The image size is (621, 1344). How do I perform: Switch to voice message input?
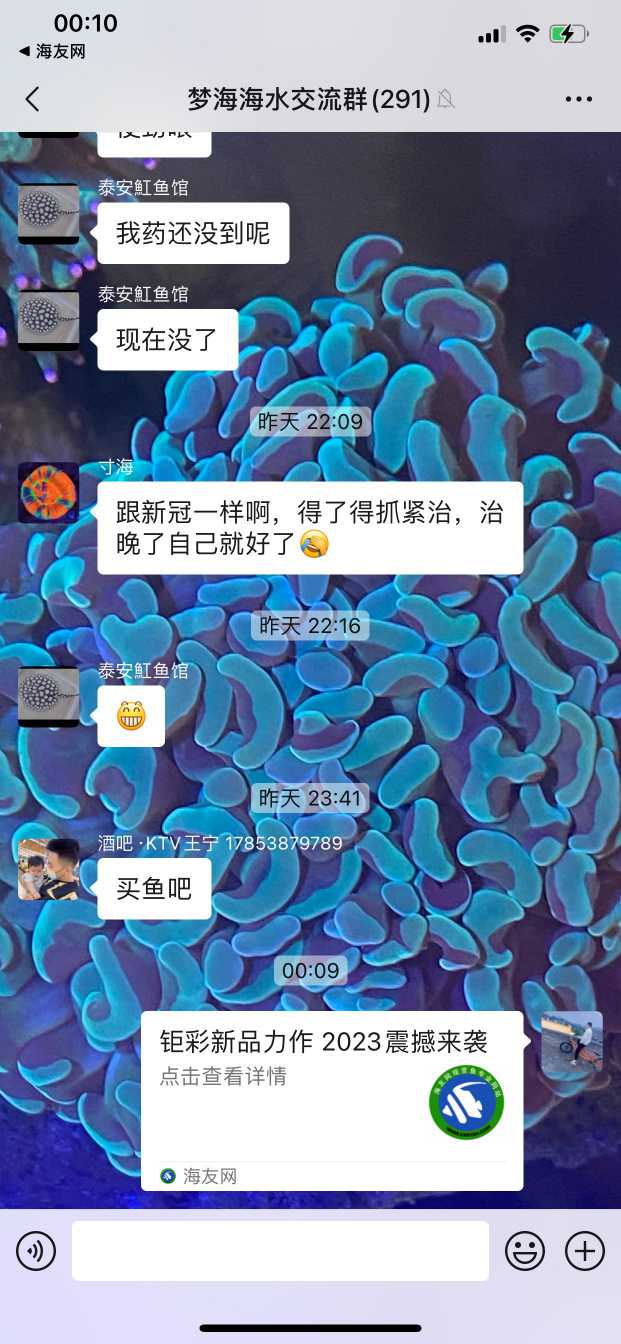[x=36, y=1250]
